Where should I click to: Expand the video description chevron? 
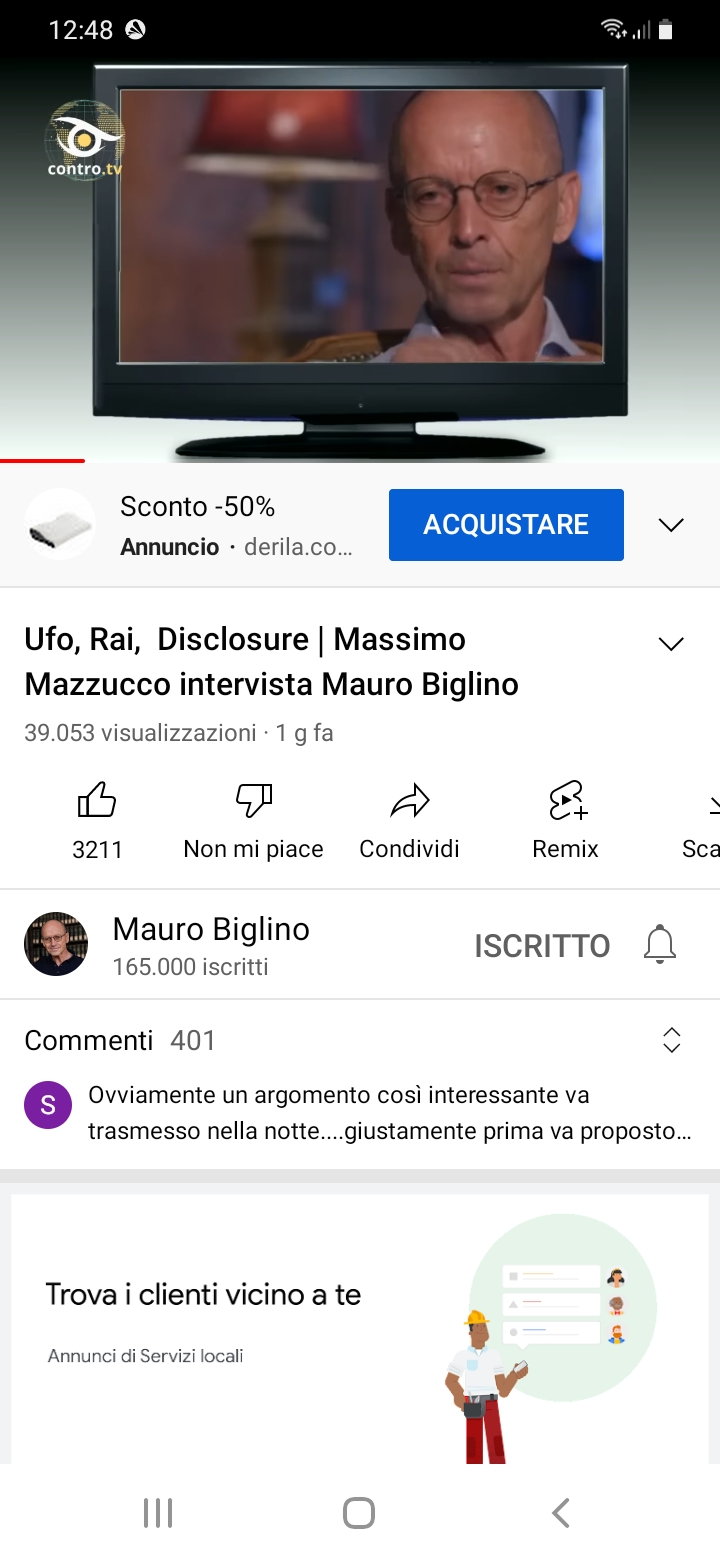pyautogui.click(x=671, y=644)
